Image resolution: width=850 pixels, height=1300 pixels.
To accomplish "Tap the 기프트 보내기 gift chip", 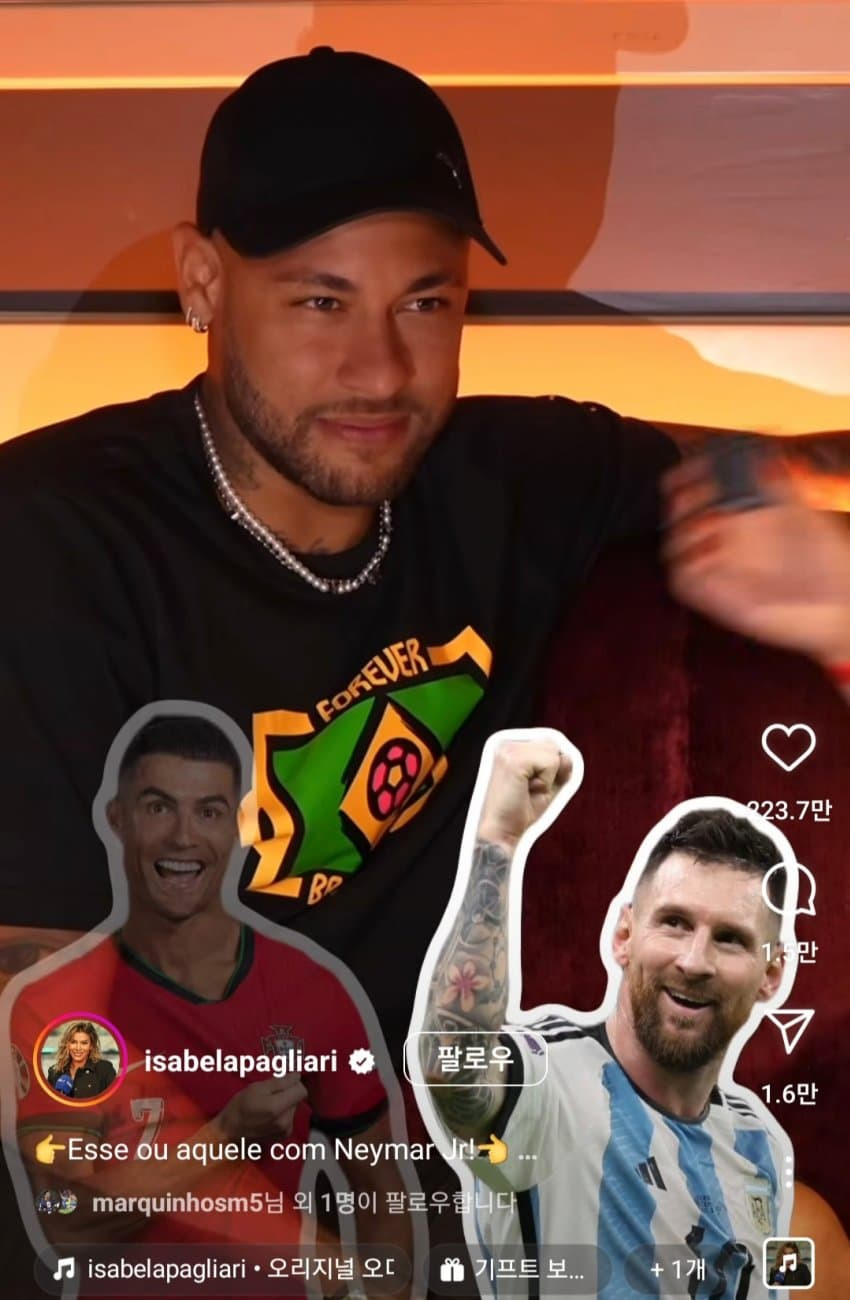I will (514, 1270).
